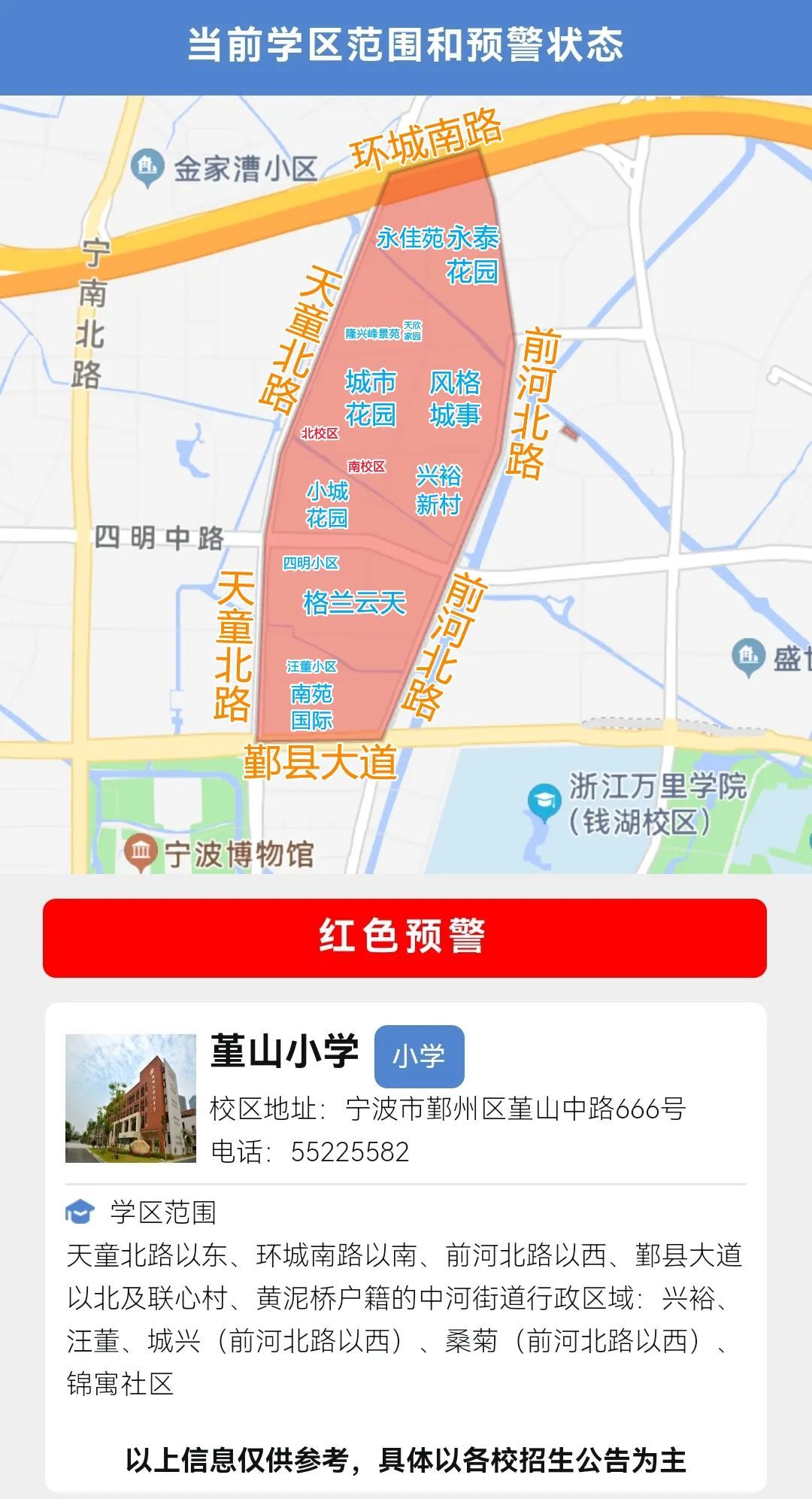Select the red 北校区 campus marker
812x1499 pixels.
tap(319, 433)
